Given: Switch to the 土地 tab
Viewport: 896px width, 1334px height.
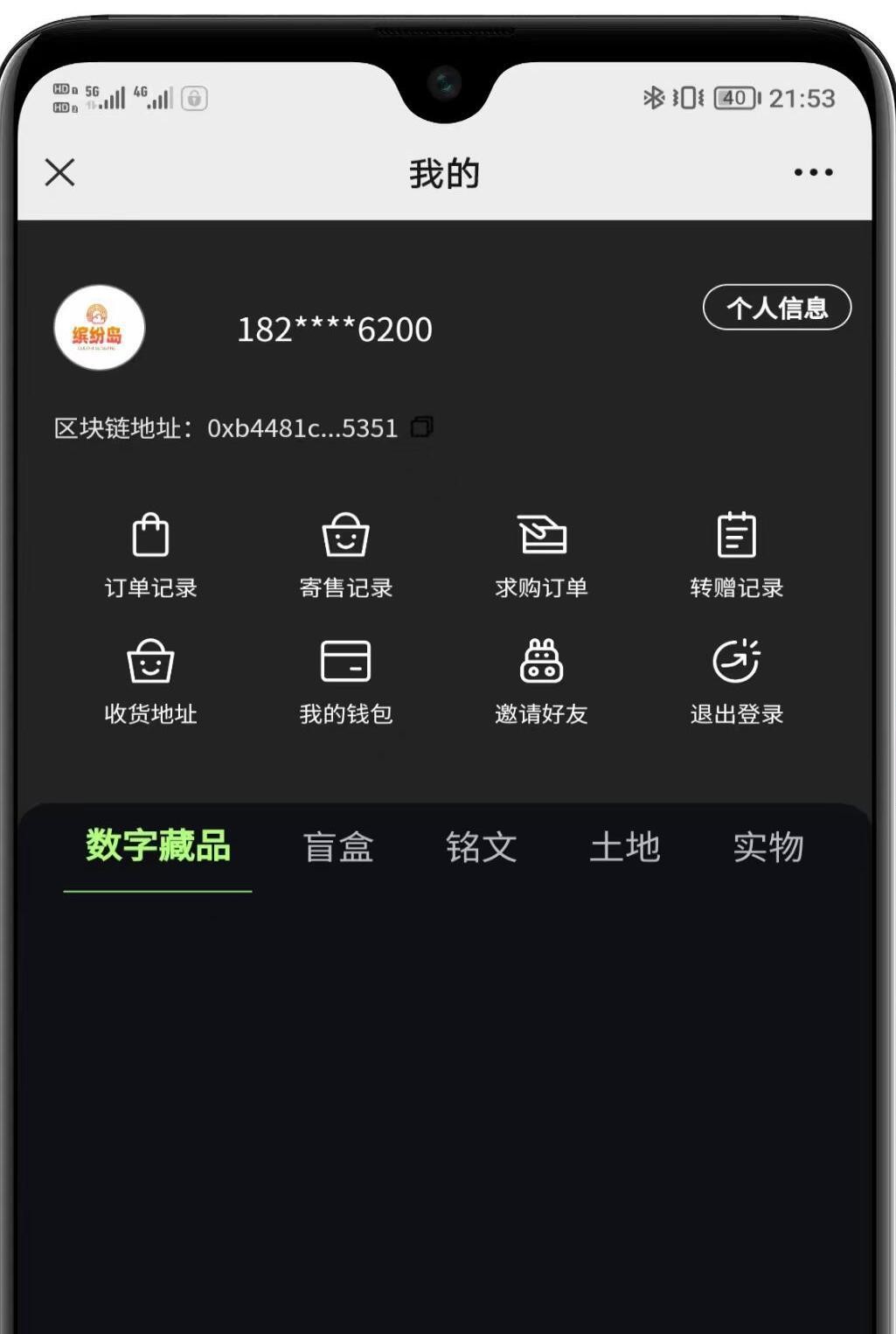Looking at the screenshot, I should click(x=625, y=847).
